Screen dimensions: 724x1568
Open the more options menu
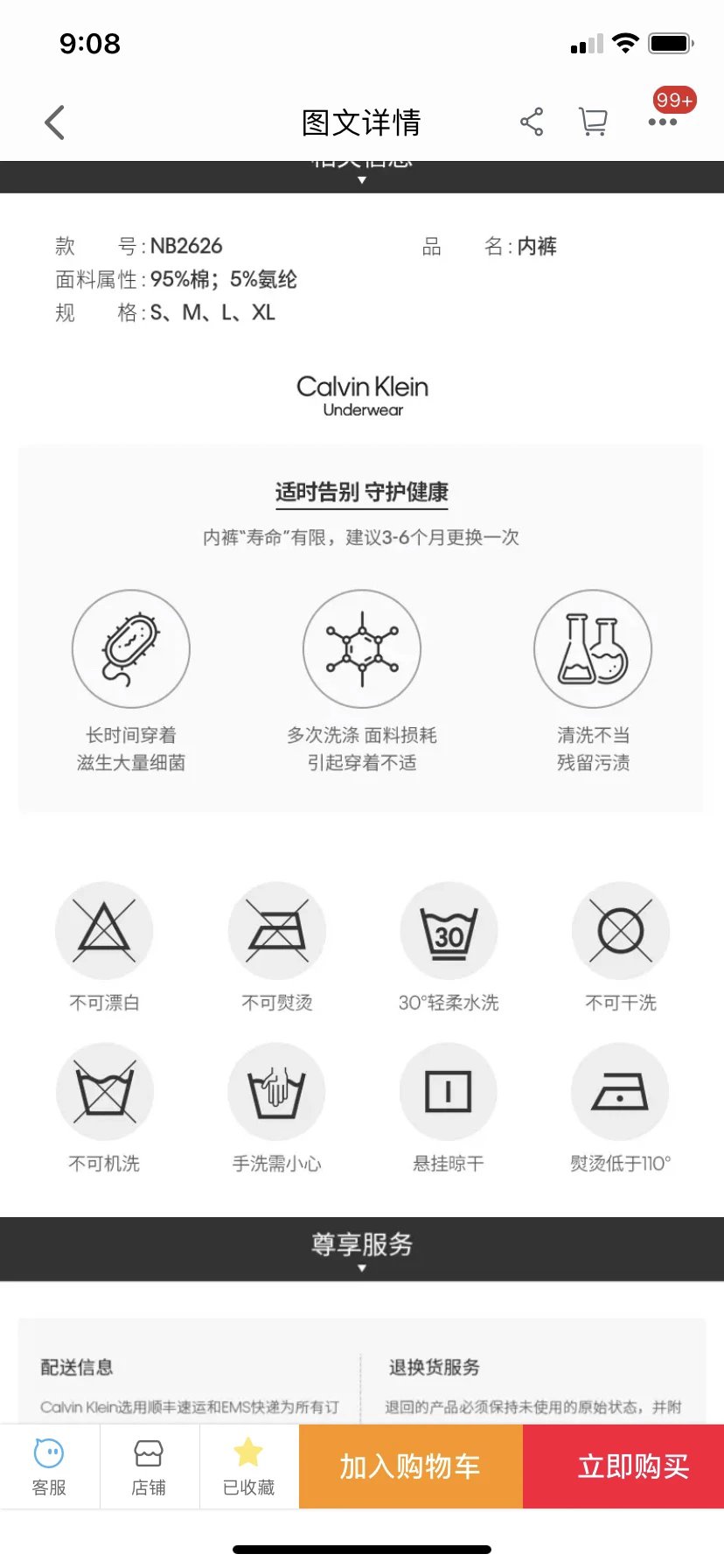point(663,122)
